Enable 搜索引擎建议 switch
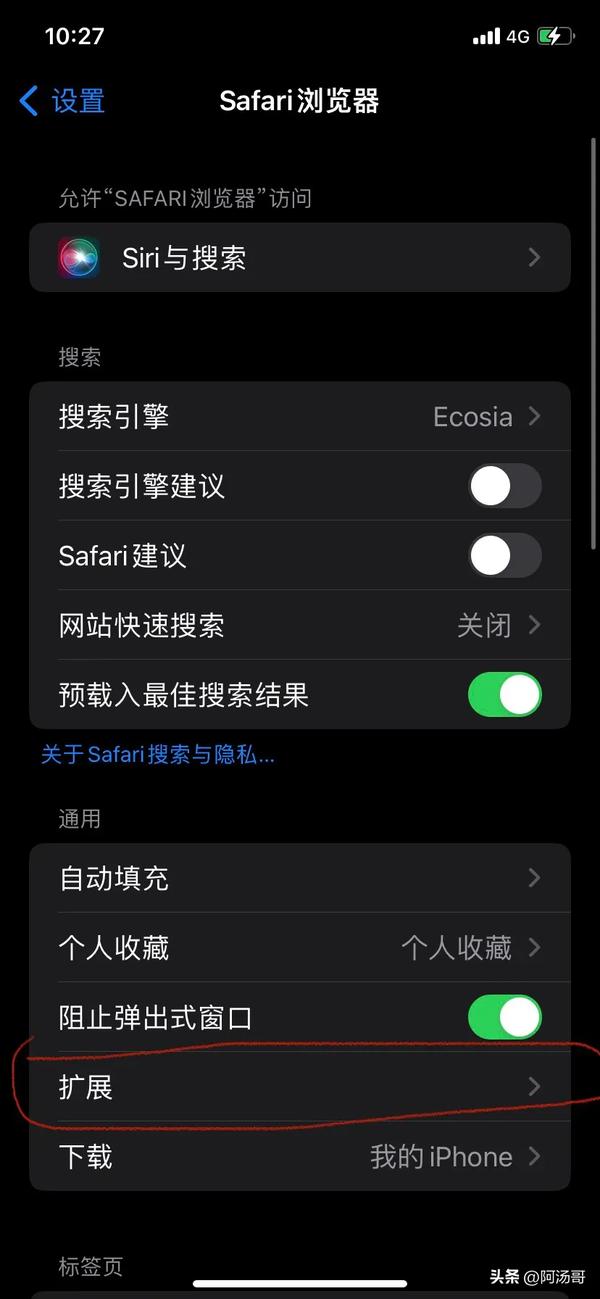 coord(505,487)
